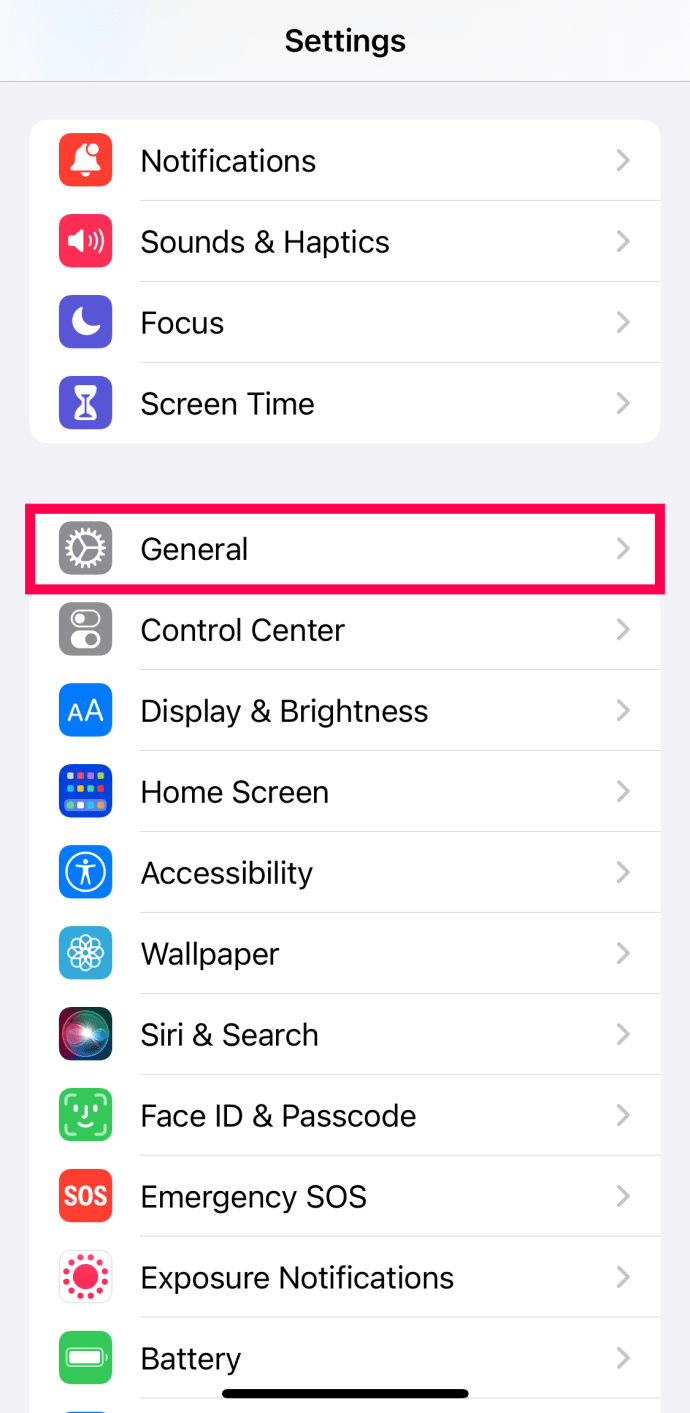Open Accessibility options
This screenshot has height=1413, width=690.
[x=226, y=873]
